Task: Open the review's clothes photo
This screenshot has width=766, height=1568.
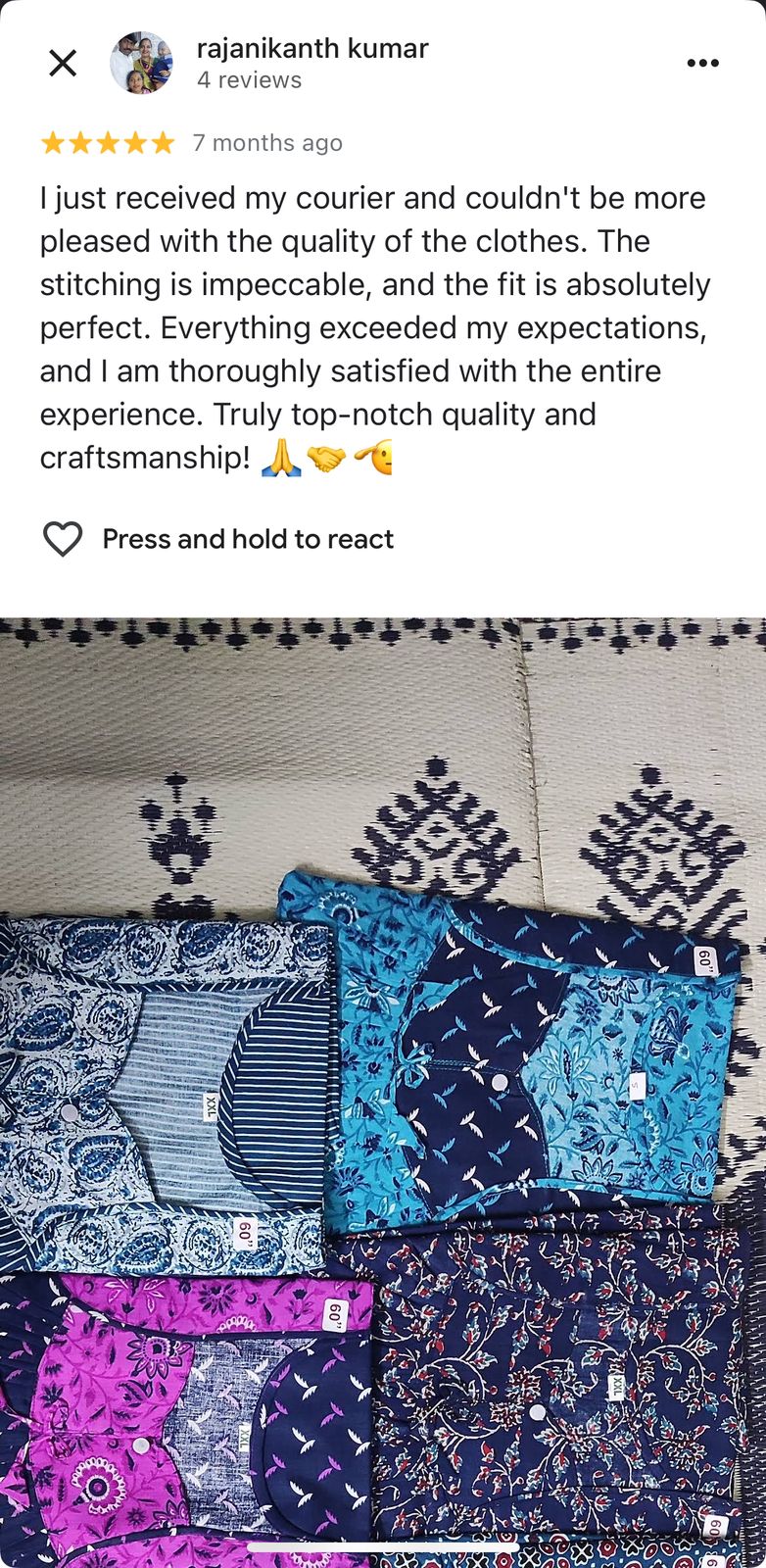Action: pos(383,1088)
